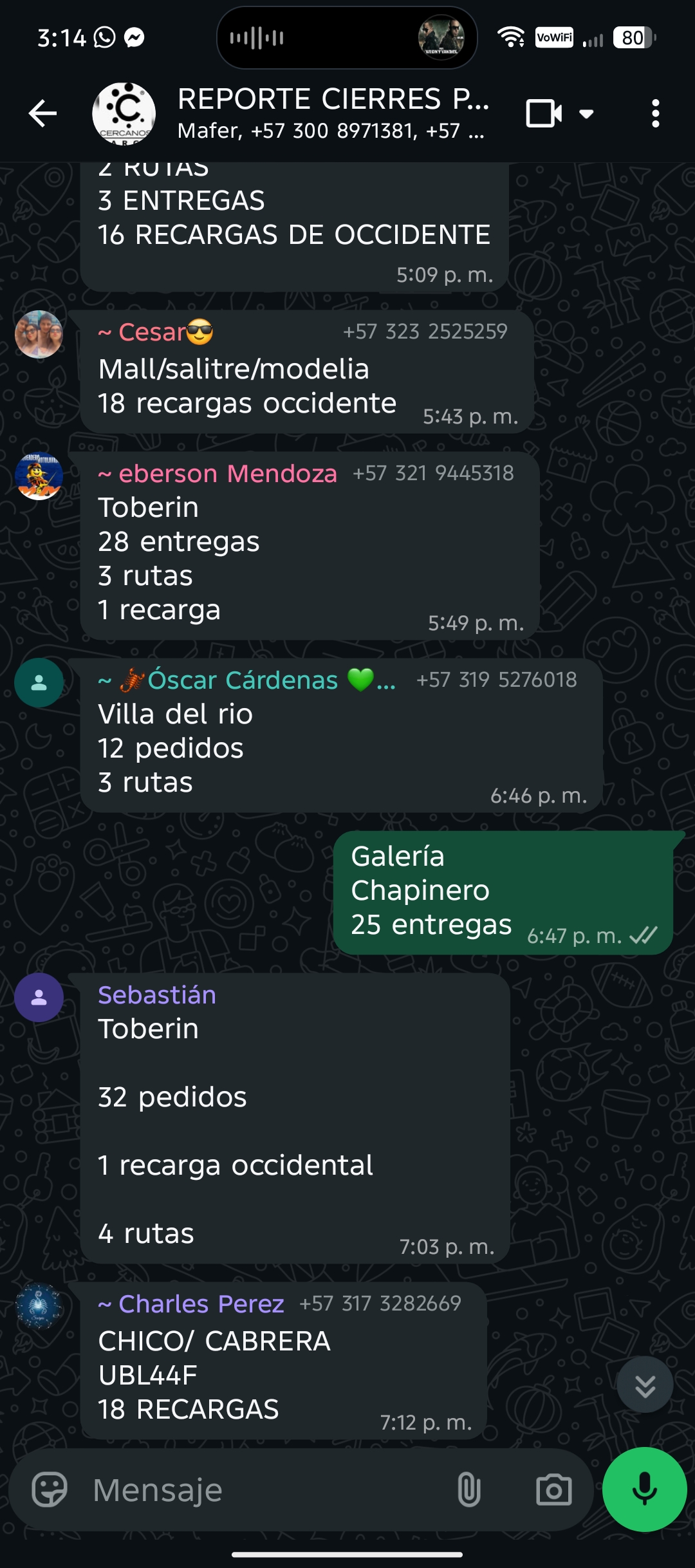Open Cesar's profile photo
Screen dimensions: 695x1568
39,334
